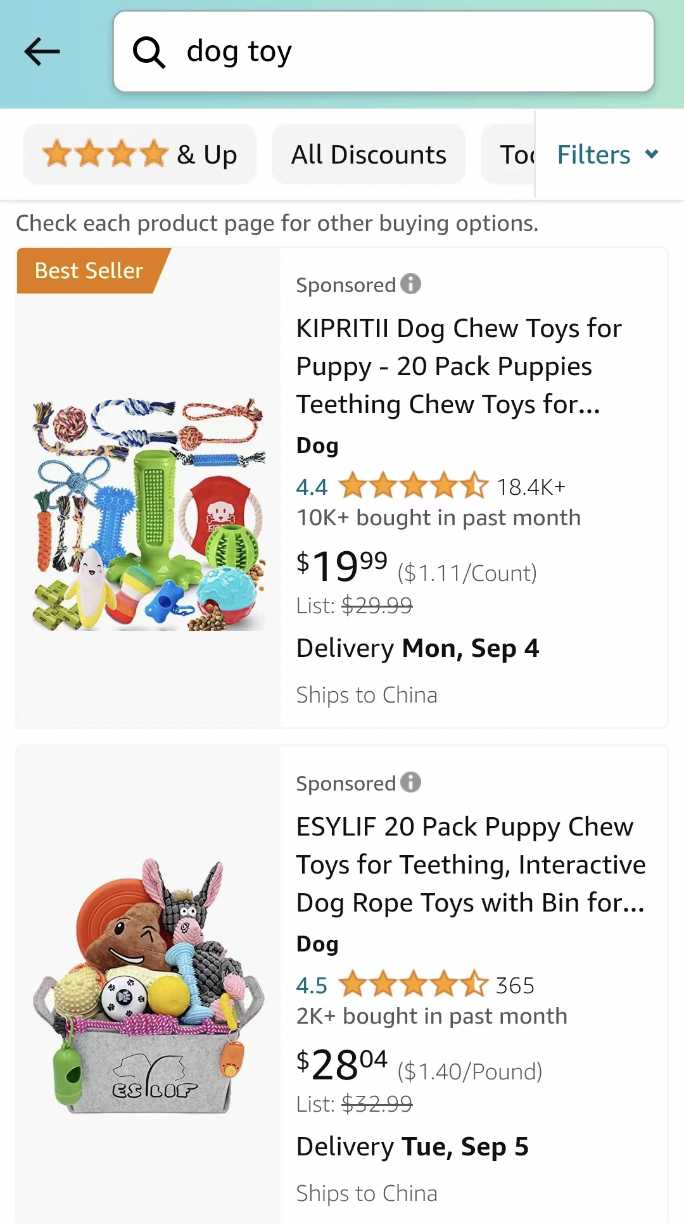The image size is (684, 1224).
Task: Select the All Discounts filter chip
Action: (368, 155)
